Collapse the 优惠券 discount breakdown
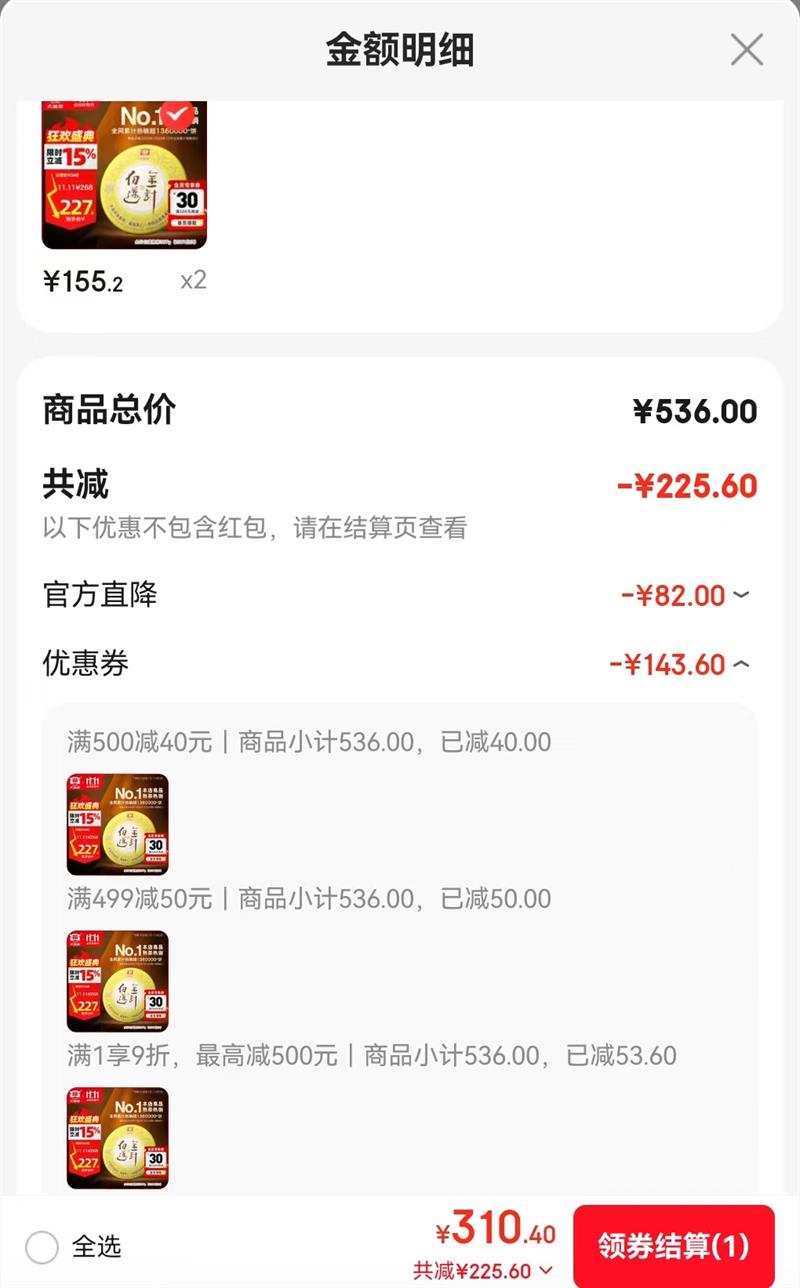This screenshot has width=800, height=1288. 741,664
